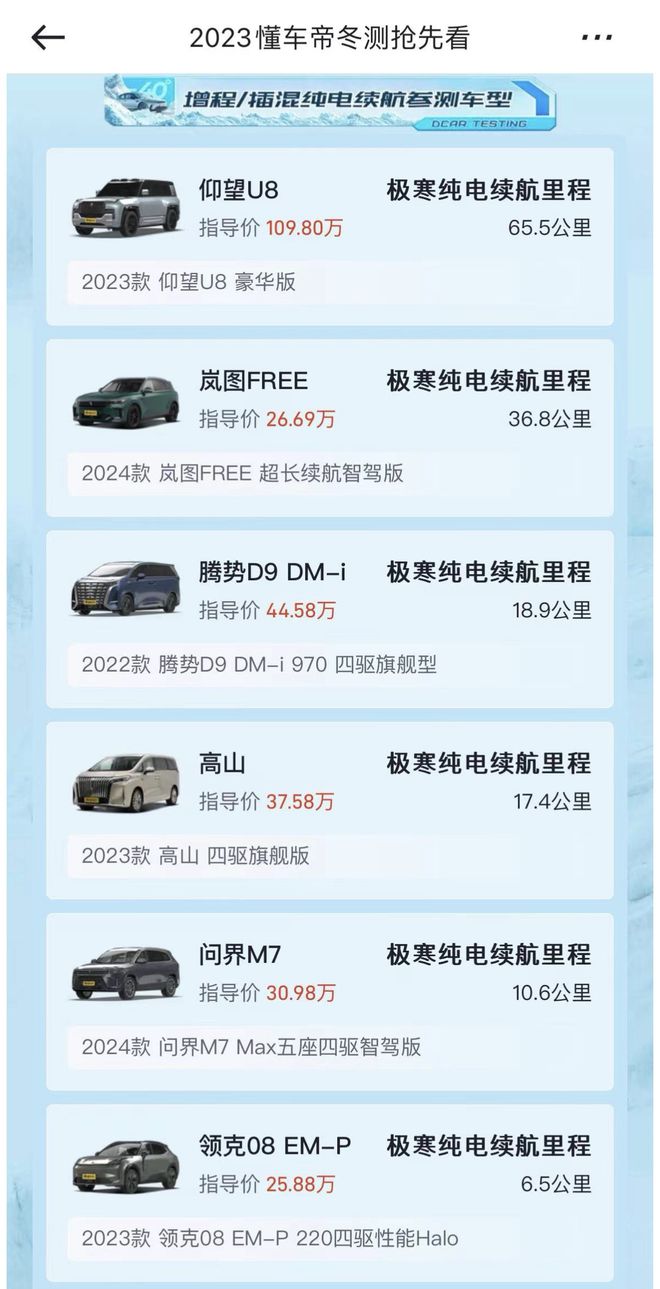Open the three-dot overflow menu
The width and height of the screenshot is (660, 1289).
[x=596, y=38]
